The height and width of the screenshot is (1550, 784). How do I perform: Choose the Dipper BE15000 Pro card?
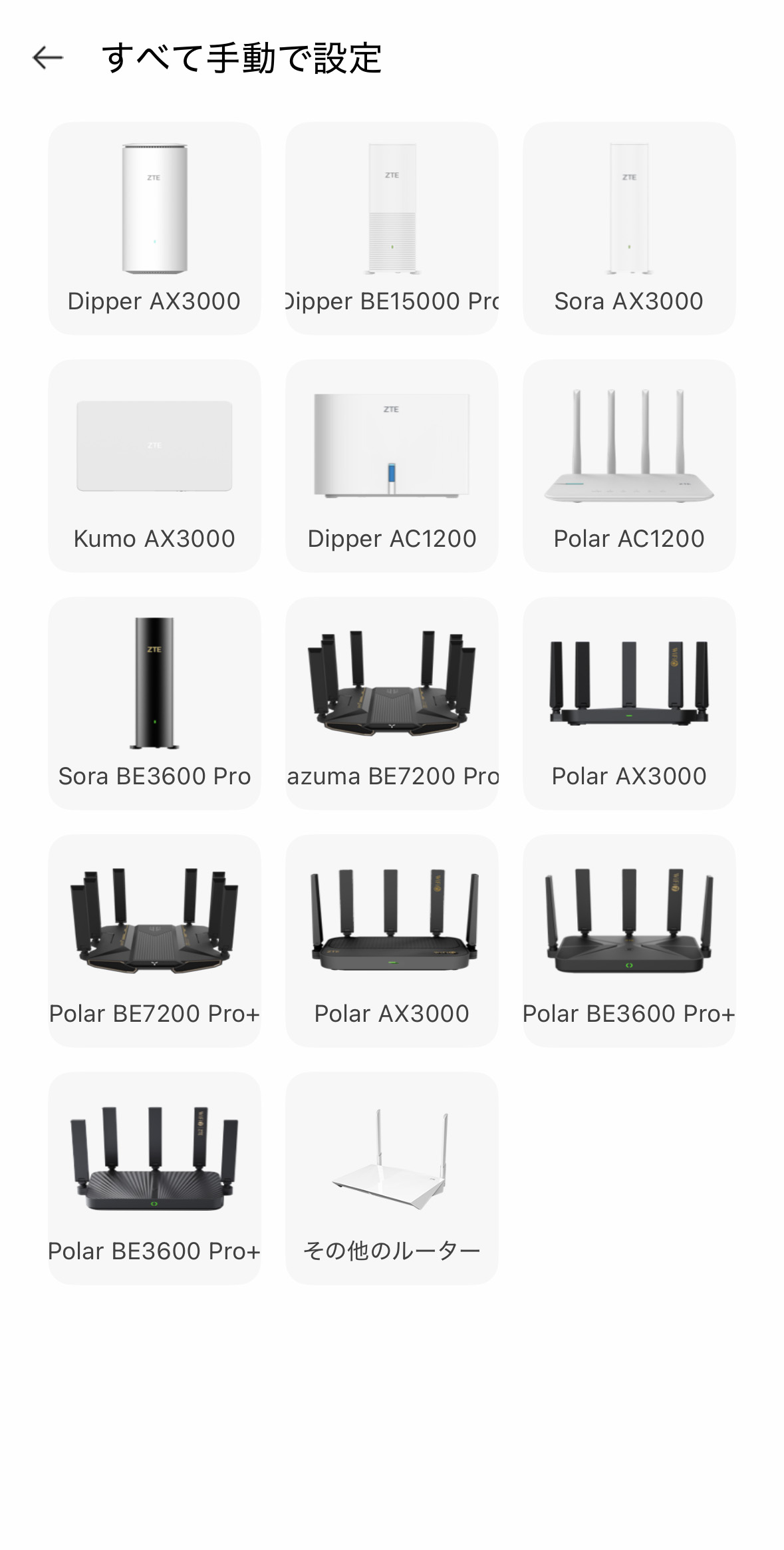(x=392, y=228)
